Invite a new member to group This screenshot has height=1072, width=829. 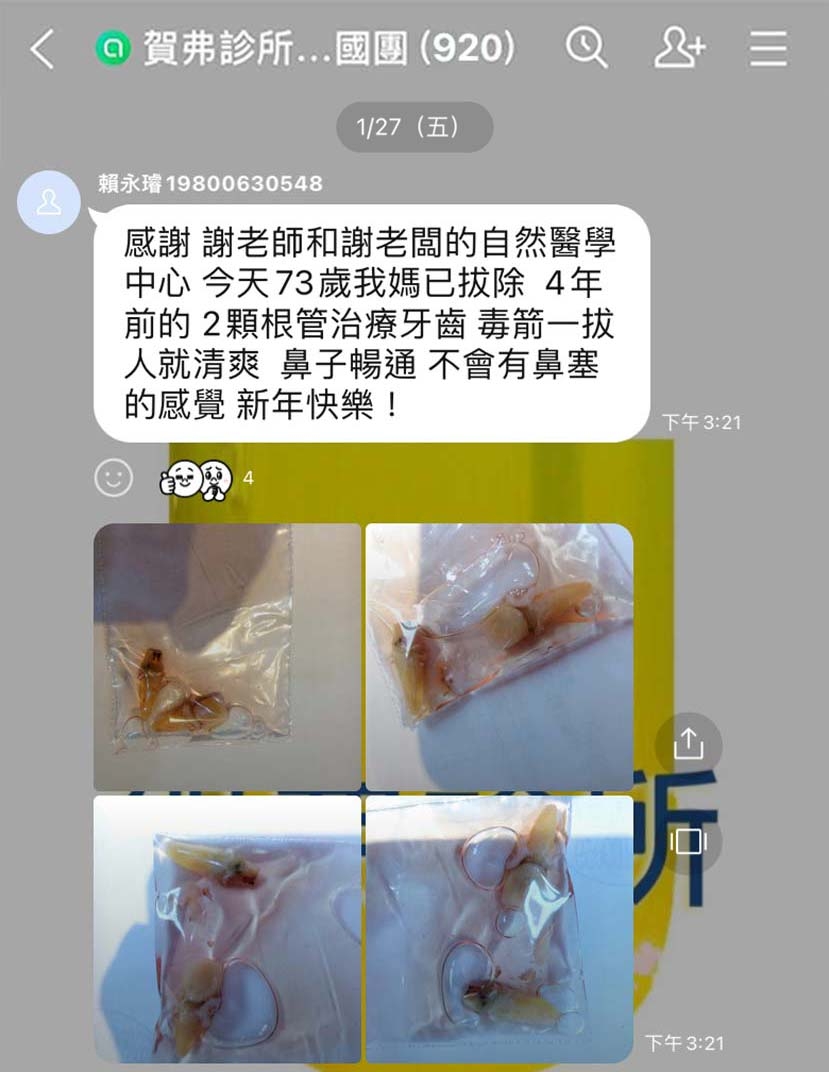[679, 48]
